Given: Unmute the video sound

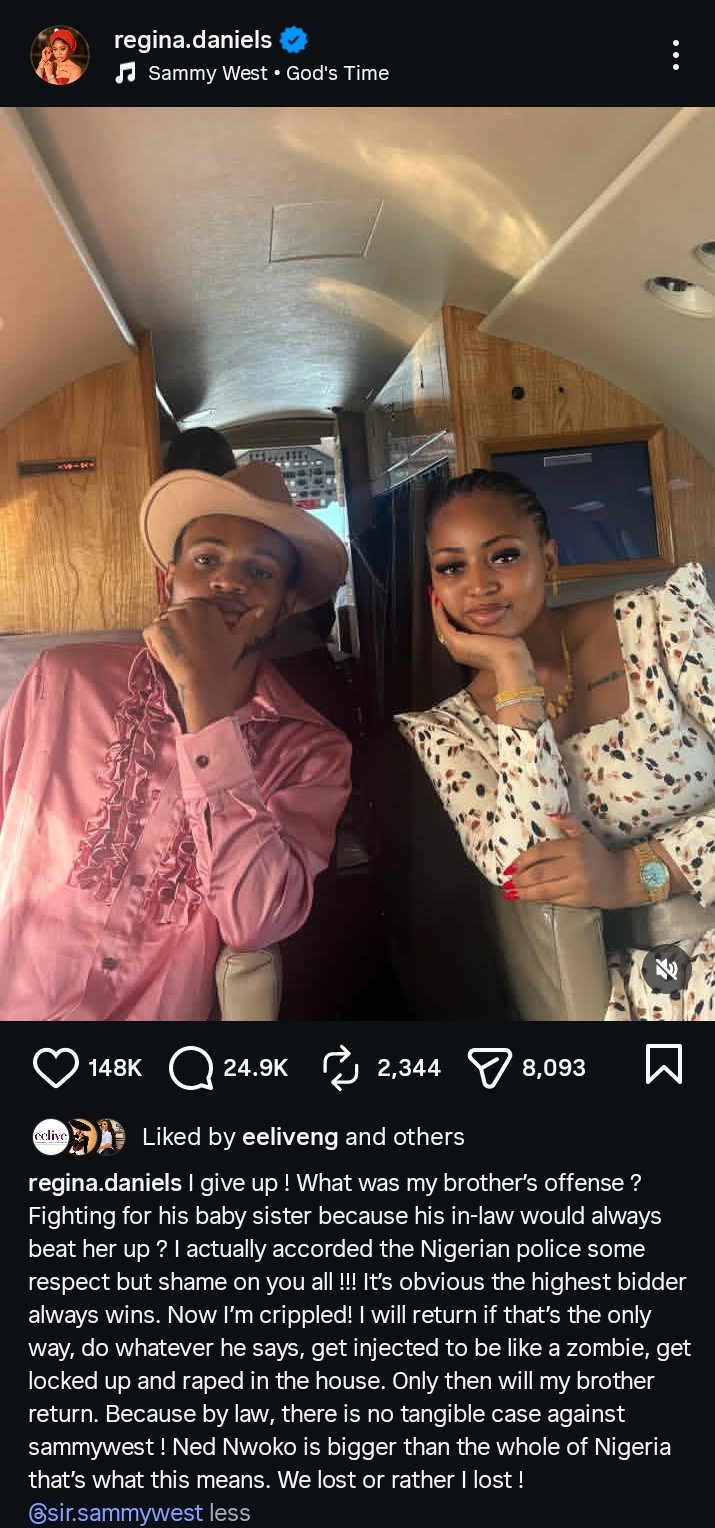Looking at the screenshot, I should 666,969.
